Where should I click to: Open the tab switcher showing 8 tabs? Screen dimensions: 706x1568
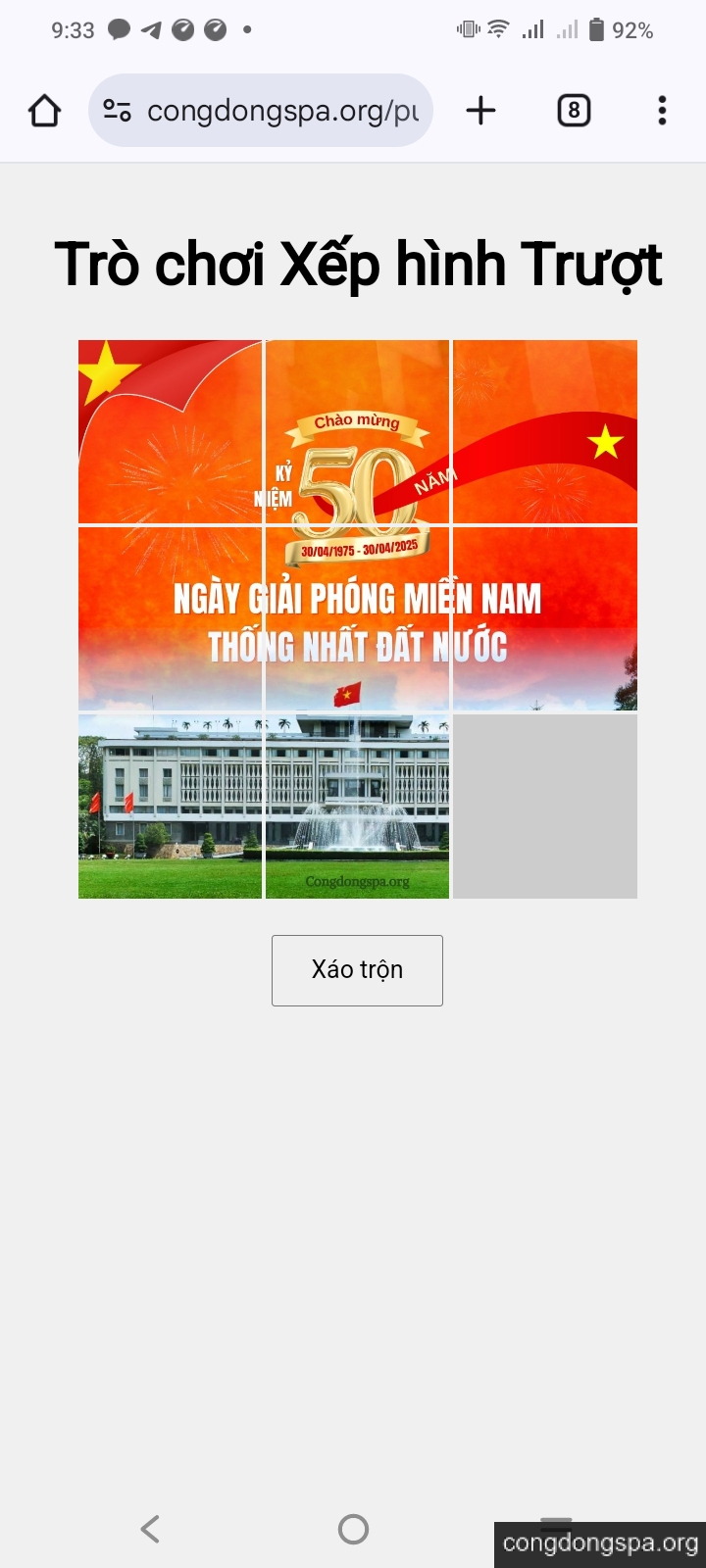[x=574, y=111]
